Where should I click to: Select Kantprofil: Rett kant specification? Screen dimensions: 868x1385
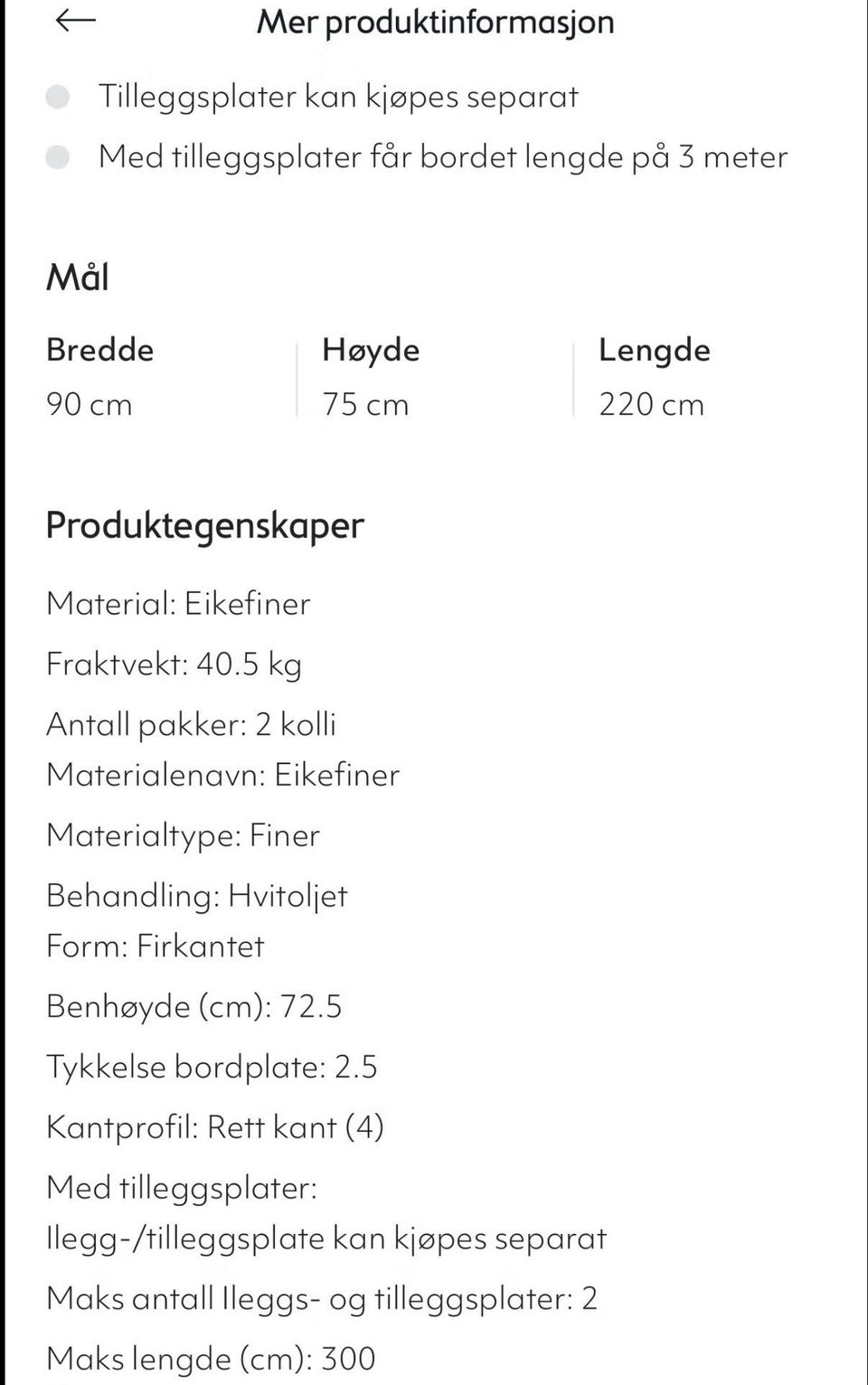(x=216, y=1127)
